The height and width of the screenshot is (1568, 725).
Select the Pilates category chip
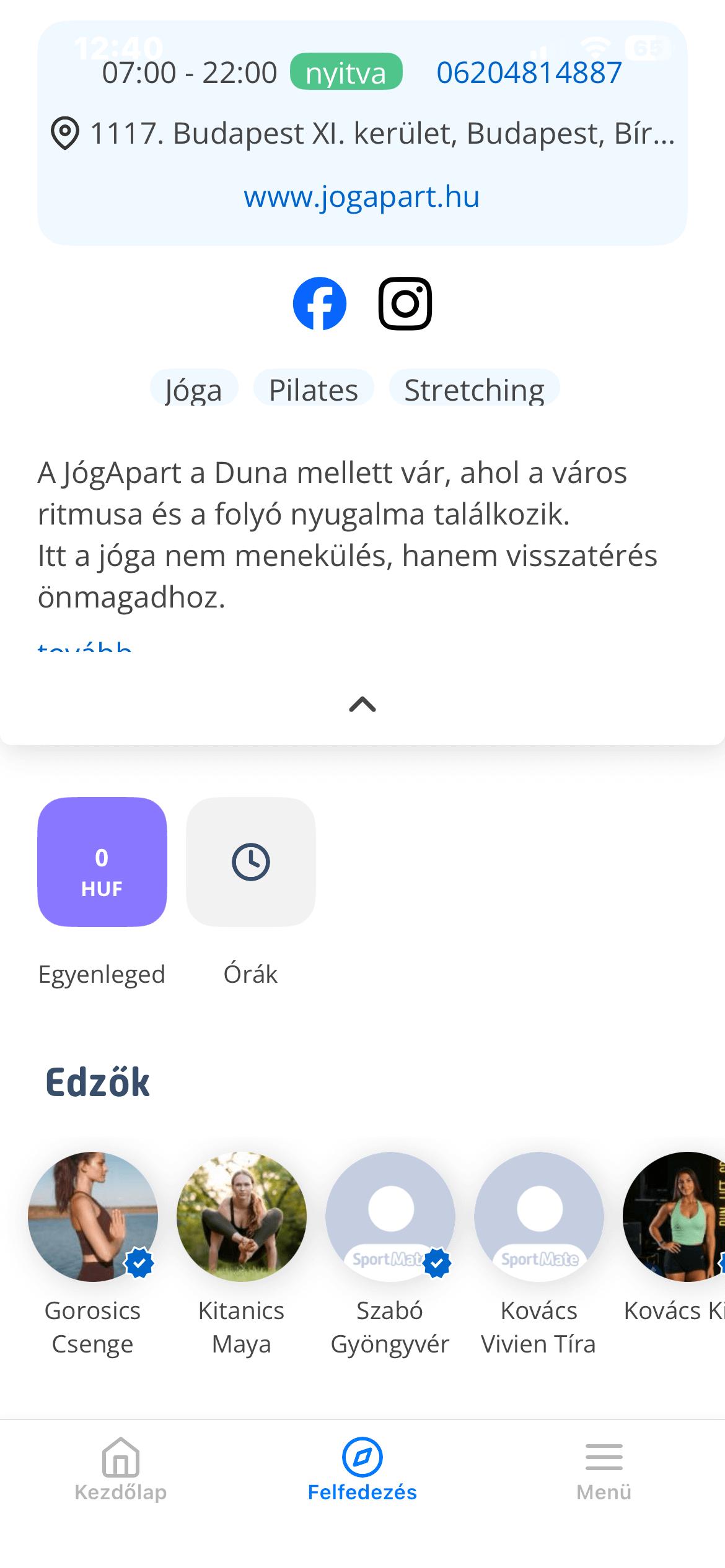coord(313,388)
